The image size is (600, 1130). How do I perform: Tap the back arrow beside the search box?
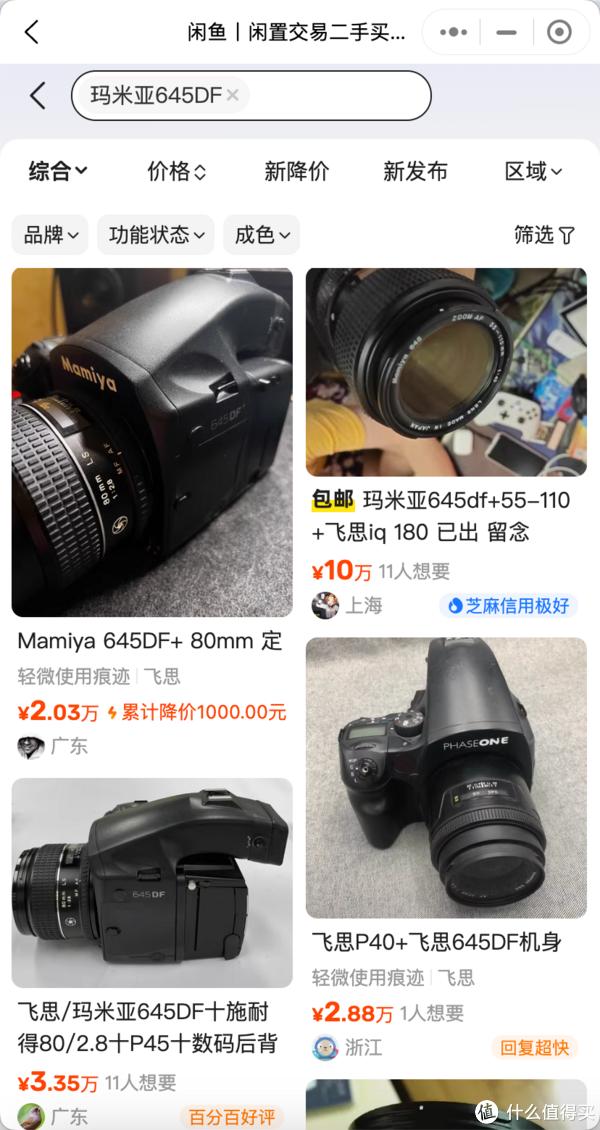tap(38, 96)
